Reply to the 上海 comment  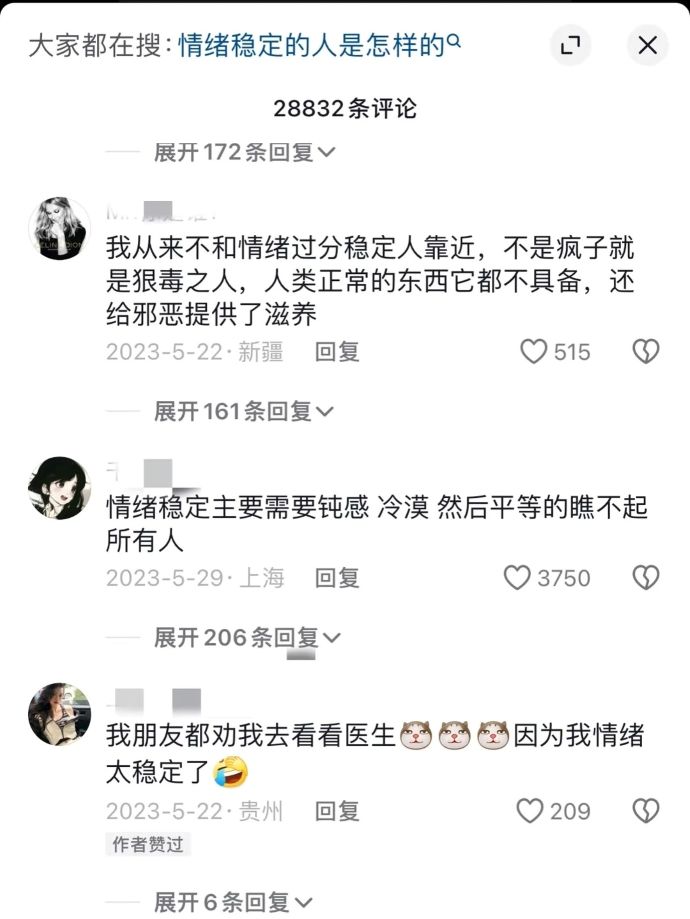tap(337, 578)
